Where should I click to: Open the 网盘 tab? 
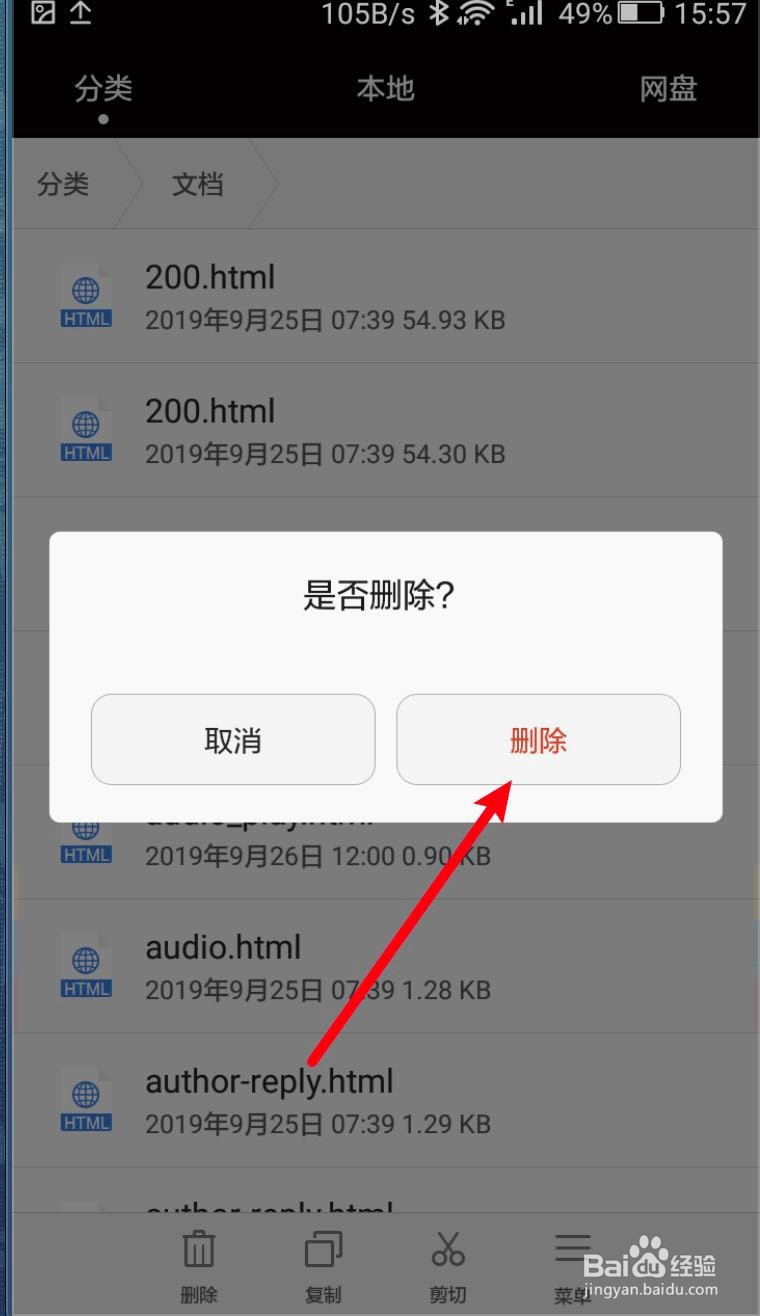[x=666, y=89]
